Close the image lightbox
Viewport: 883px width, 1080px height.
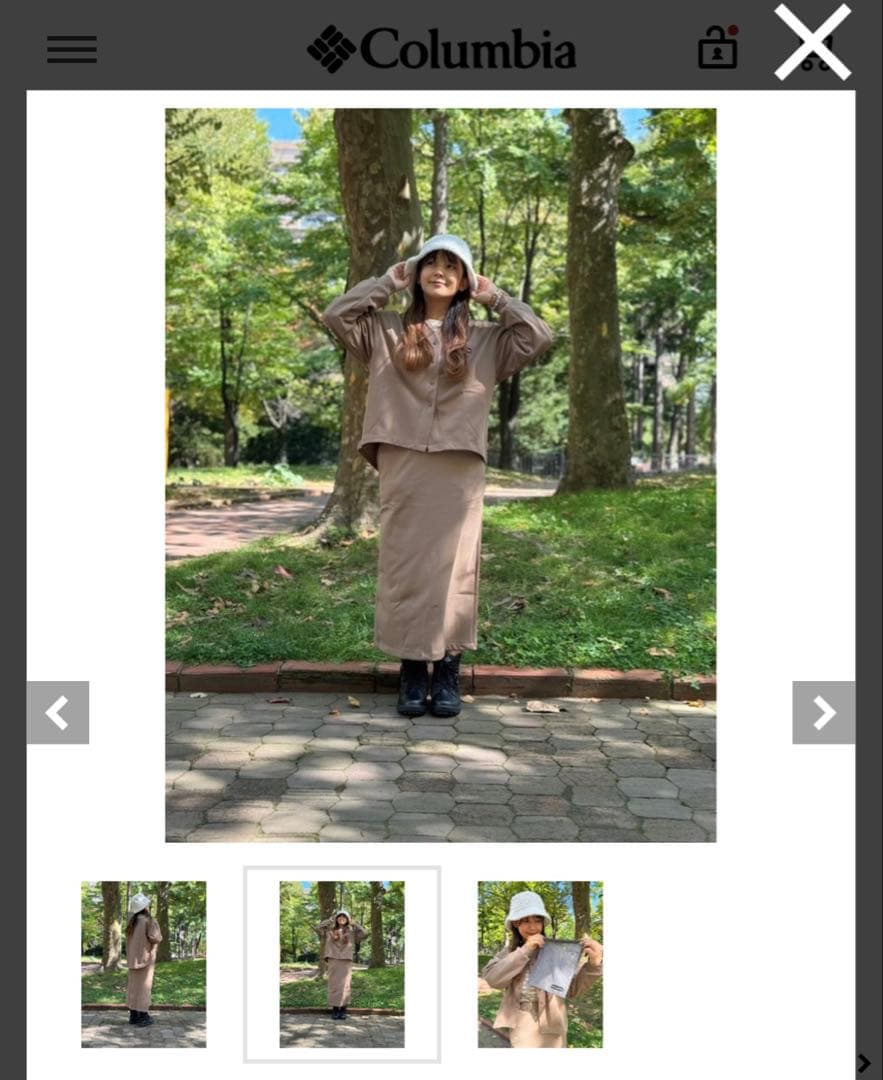click(x=812, y=42)
